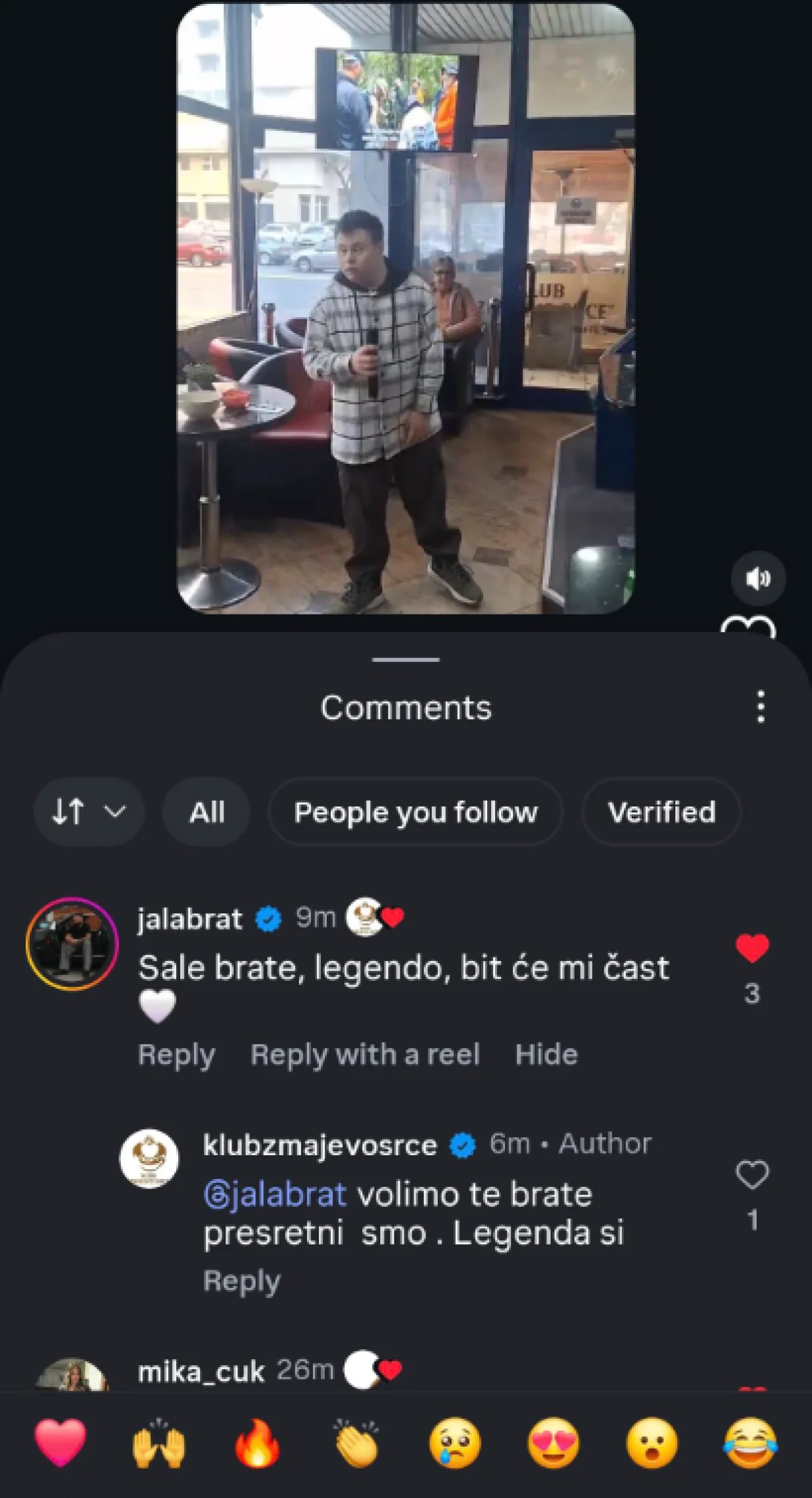Open klubzmajevosrce's profile avatar

coord(149,1159)
